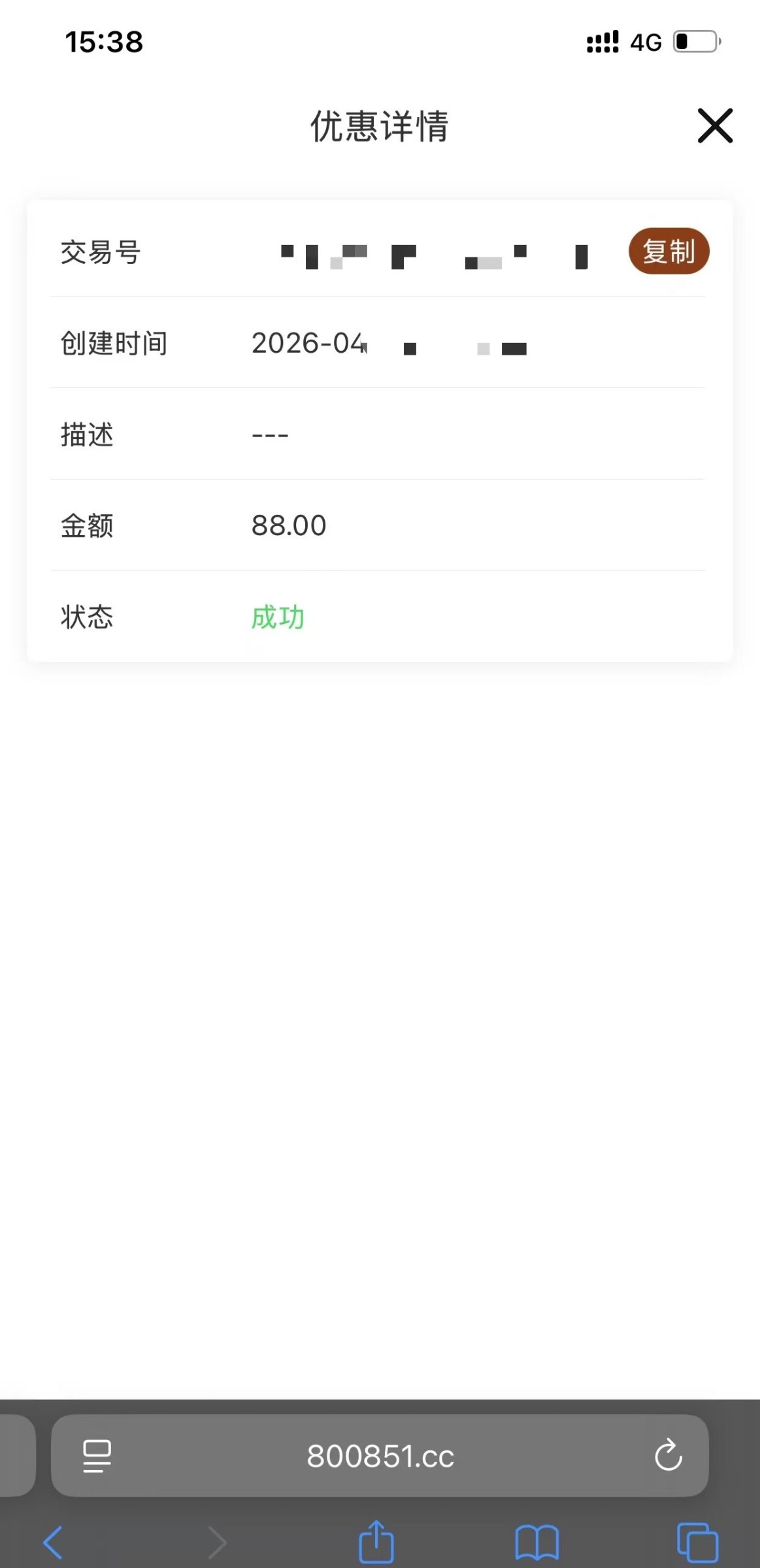This screenshot has width=760, height=1568.
Task: Reload the current page
Action: [668, 1456]
